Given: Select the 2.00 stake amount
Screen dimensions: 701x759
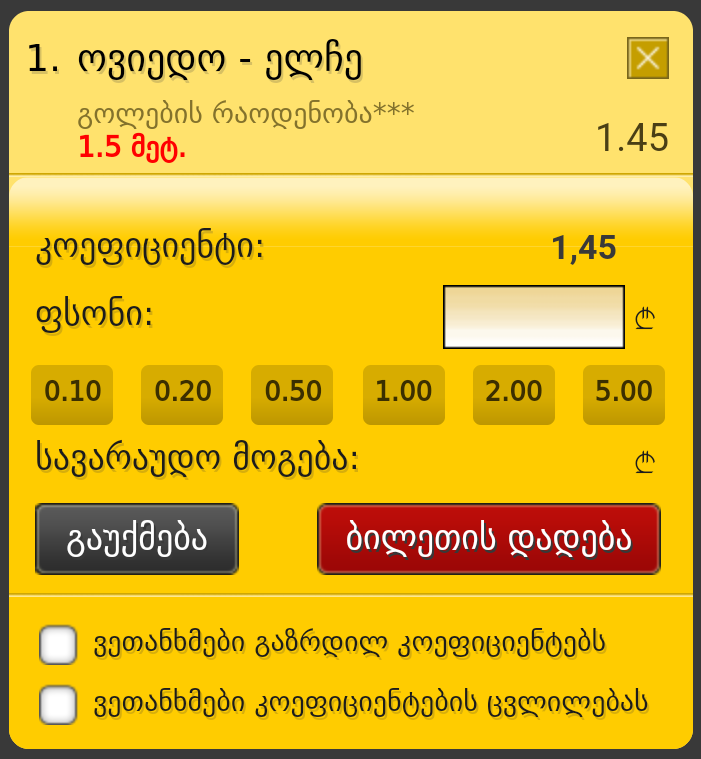Looking at the screenshot, I should (513, 391).
